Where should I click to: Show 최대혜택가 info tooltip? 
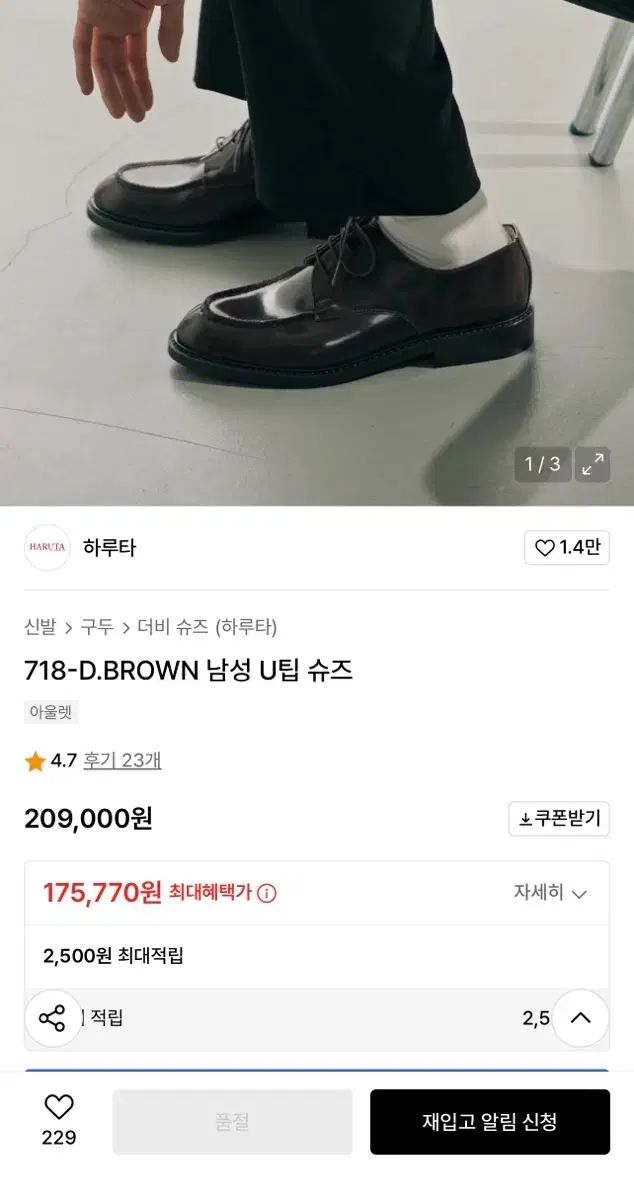pos(267,893)
